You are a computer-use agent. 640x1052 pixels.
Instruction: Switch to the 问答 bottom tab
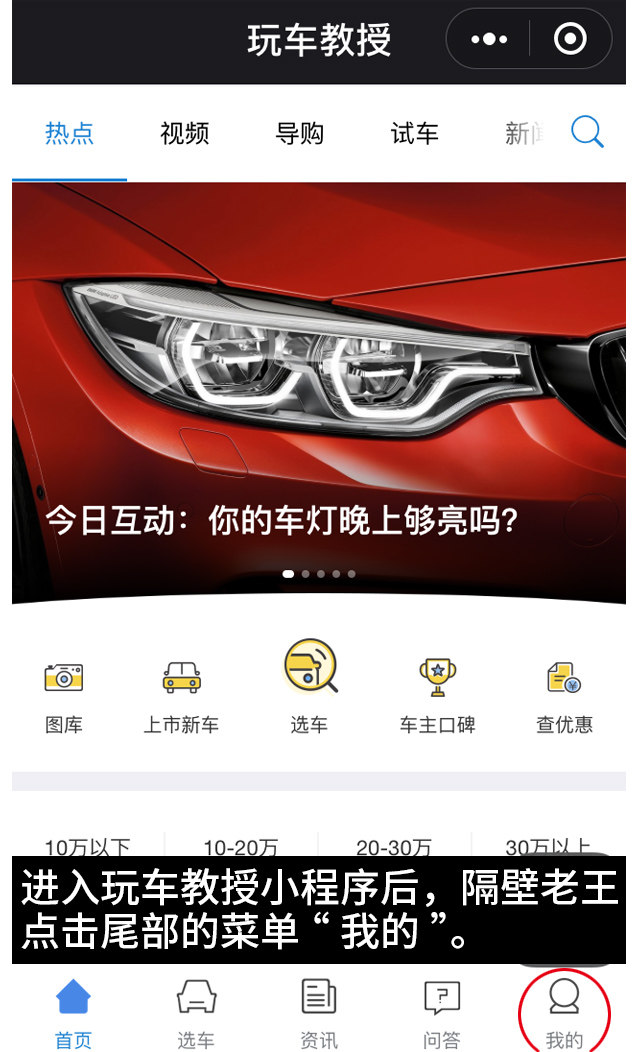[441, 1012]
